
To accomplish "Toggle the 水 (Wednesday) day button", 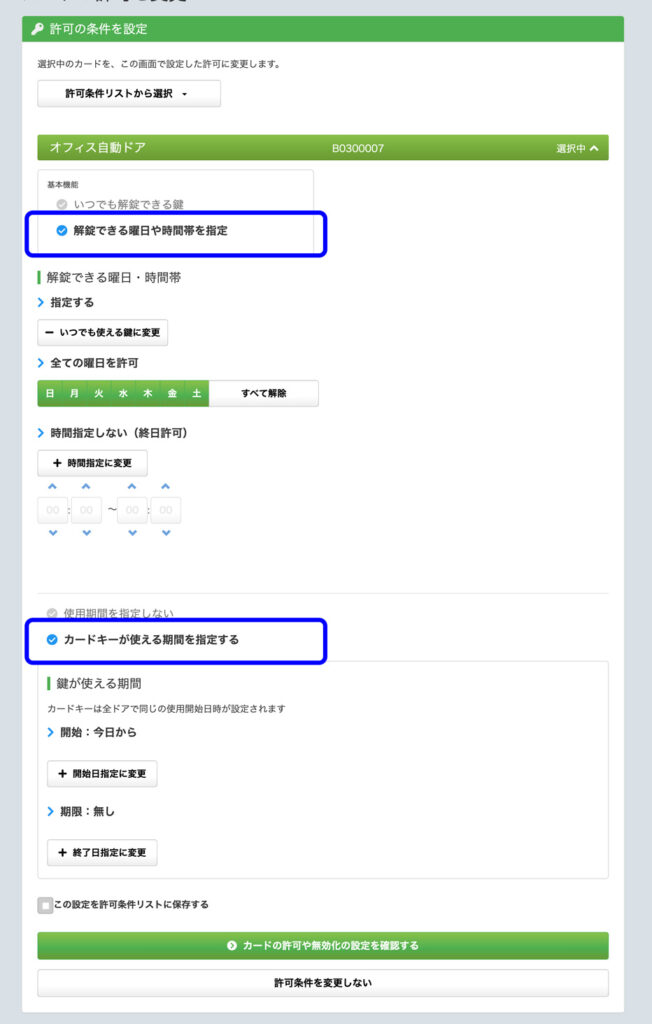I will (x=123, y=393).
